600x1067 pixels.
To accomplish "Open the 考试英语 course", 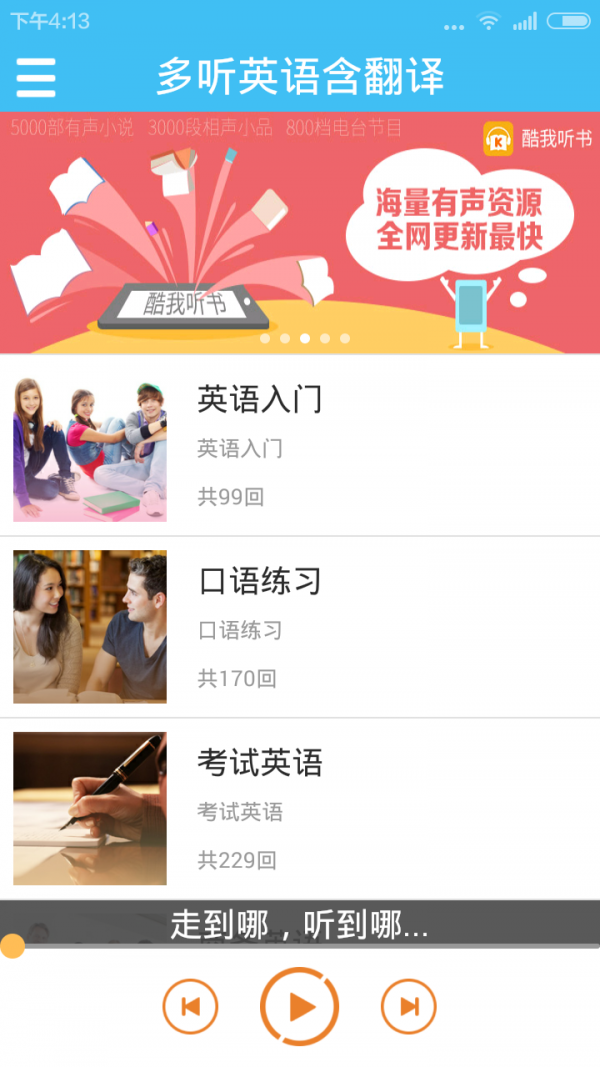I will (300, 809).
